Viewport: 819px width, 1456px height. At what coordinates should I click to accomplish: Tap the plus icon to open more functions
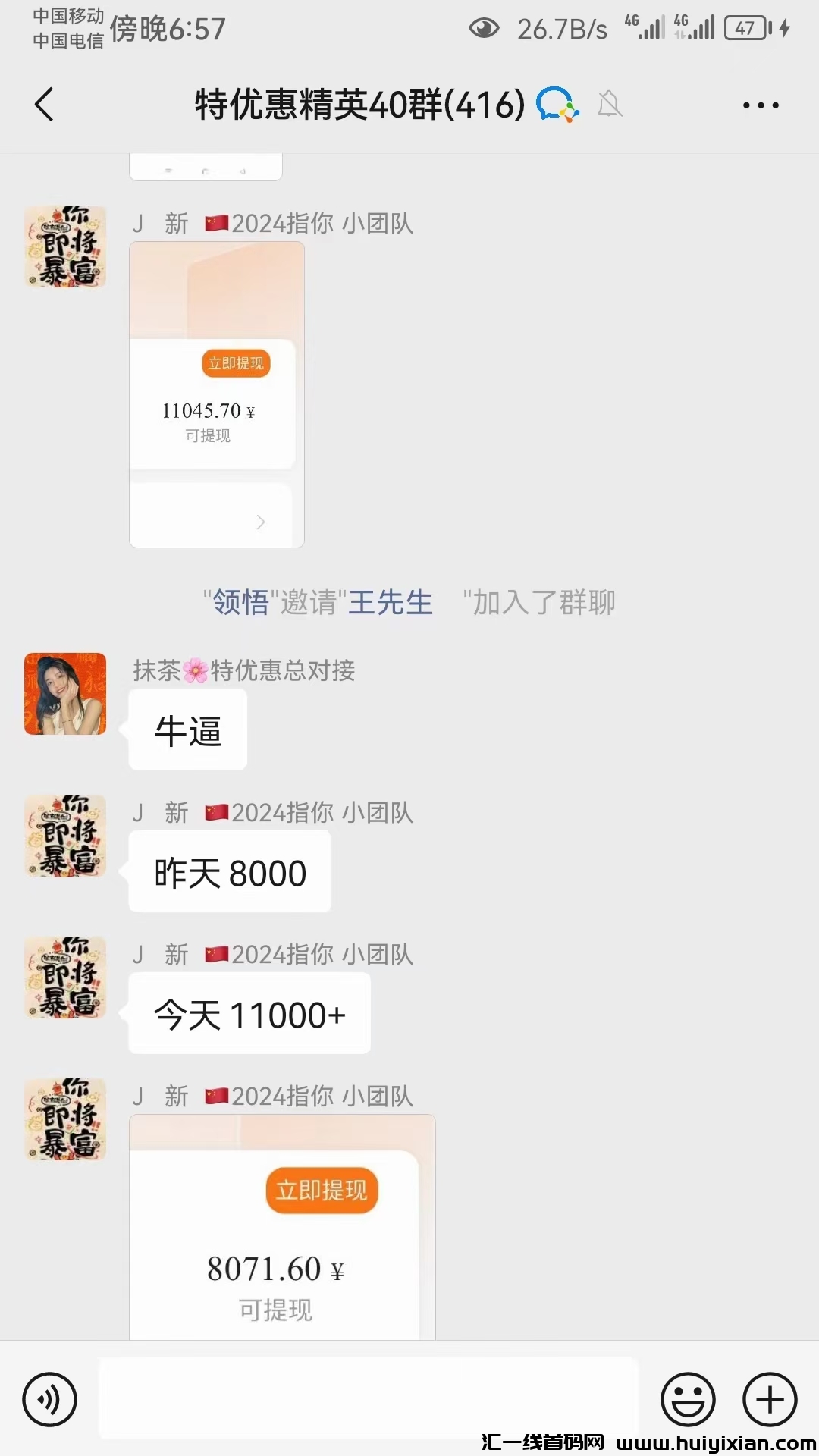[x=768, y=1401]
